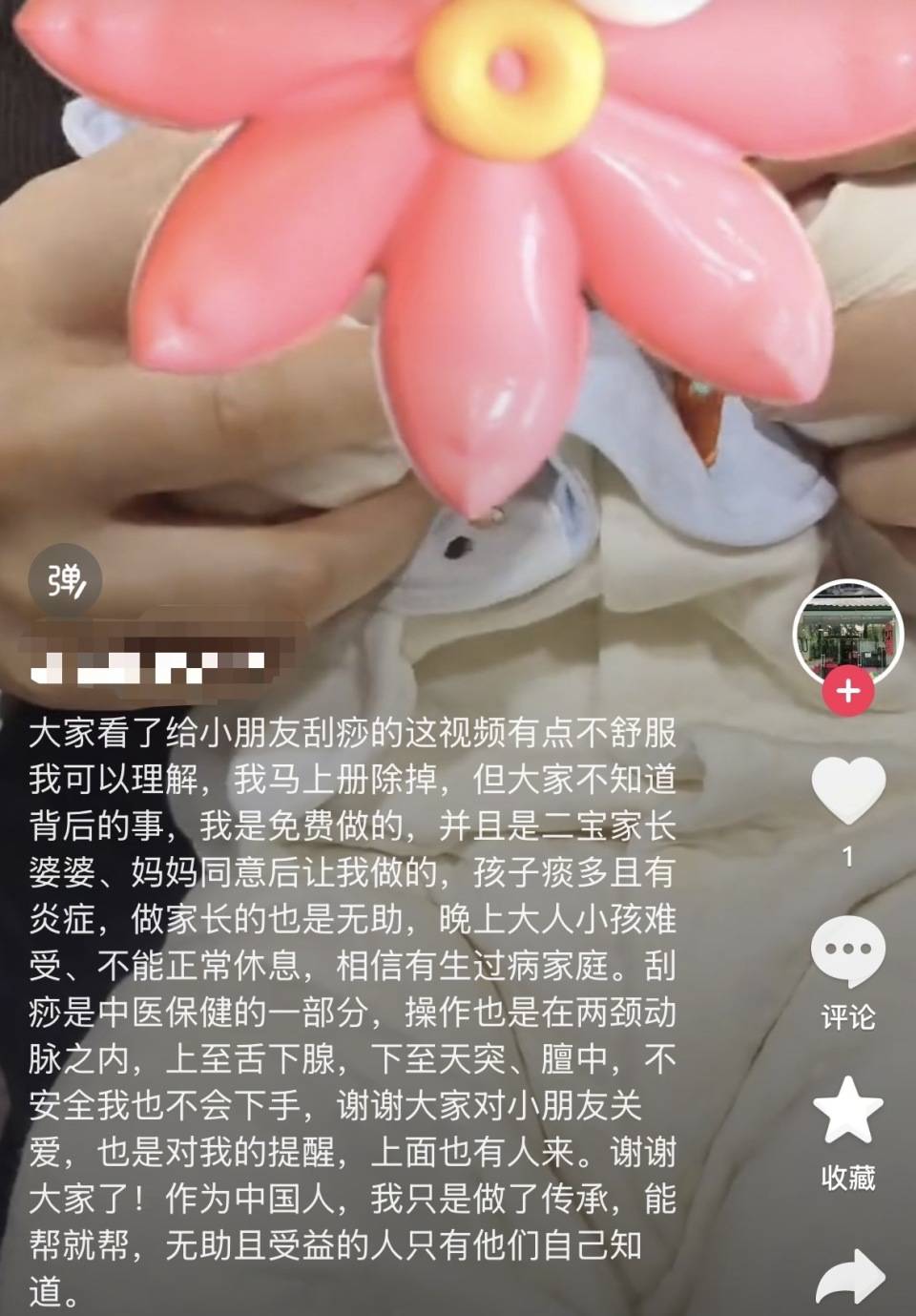916x1316 pixels.
Task: Share this video with the arrow
Action: (849, 1279)
